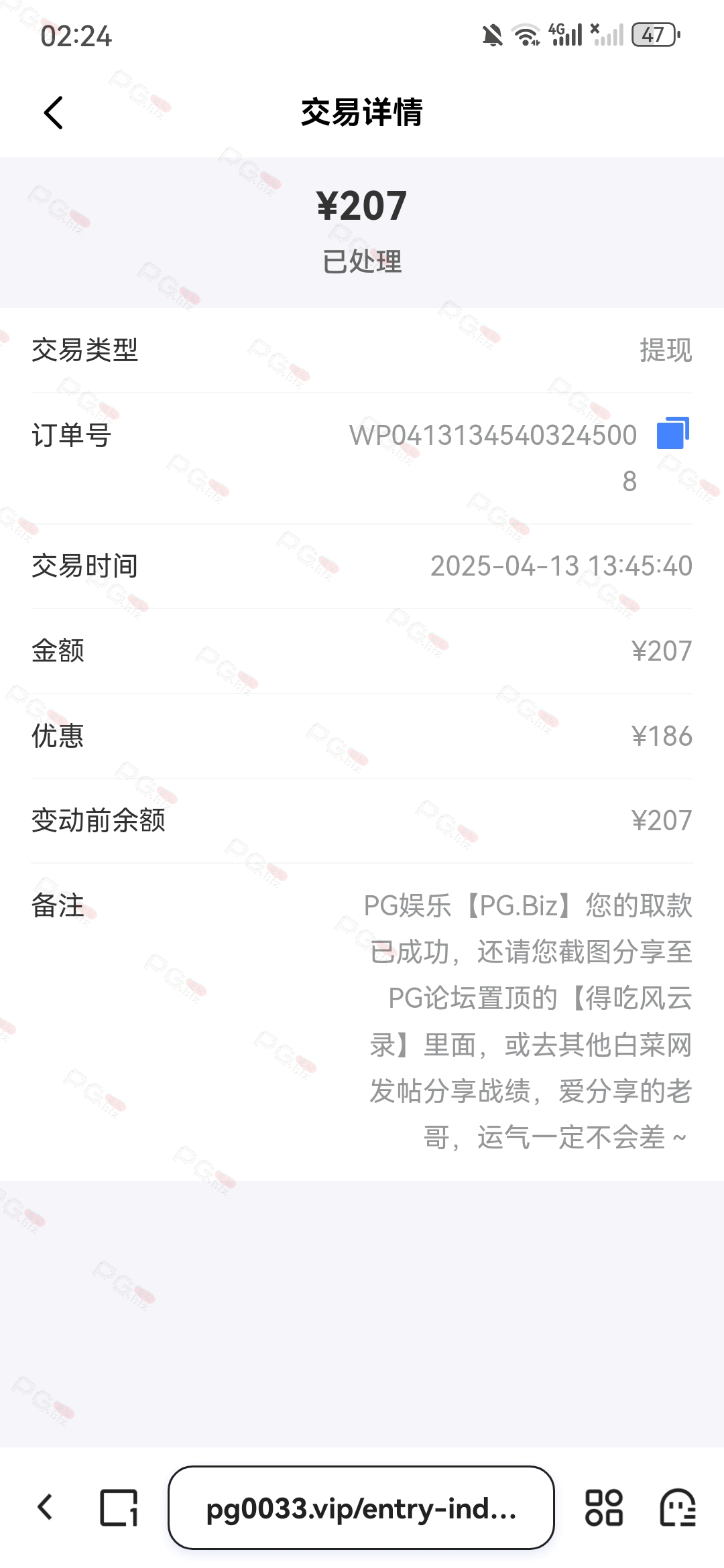
Task: Tap the pg0033.vip address bar
Action: 361,1508
